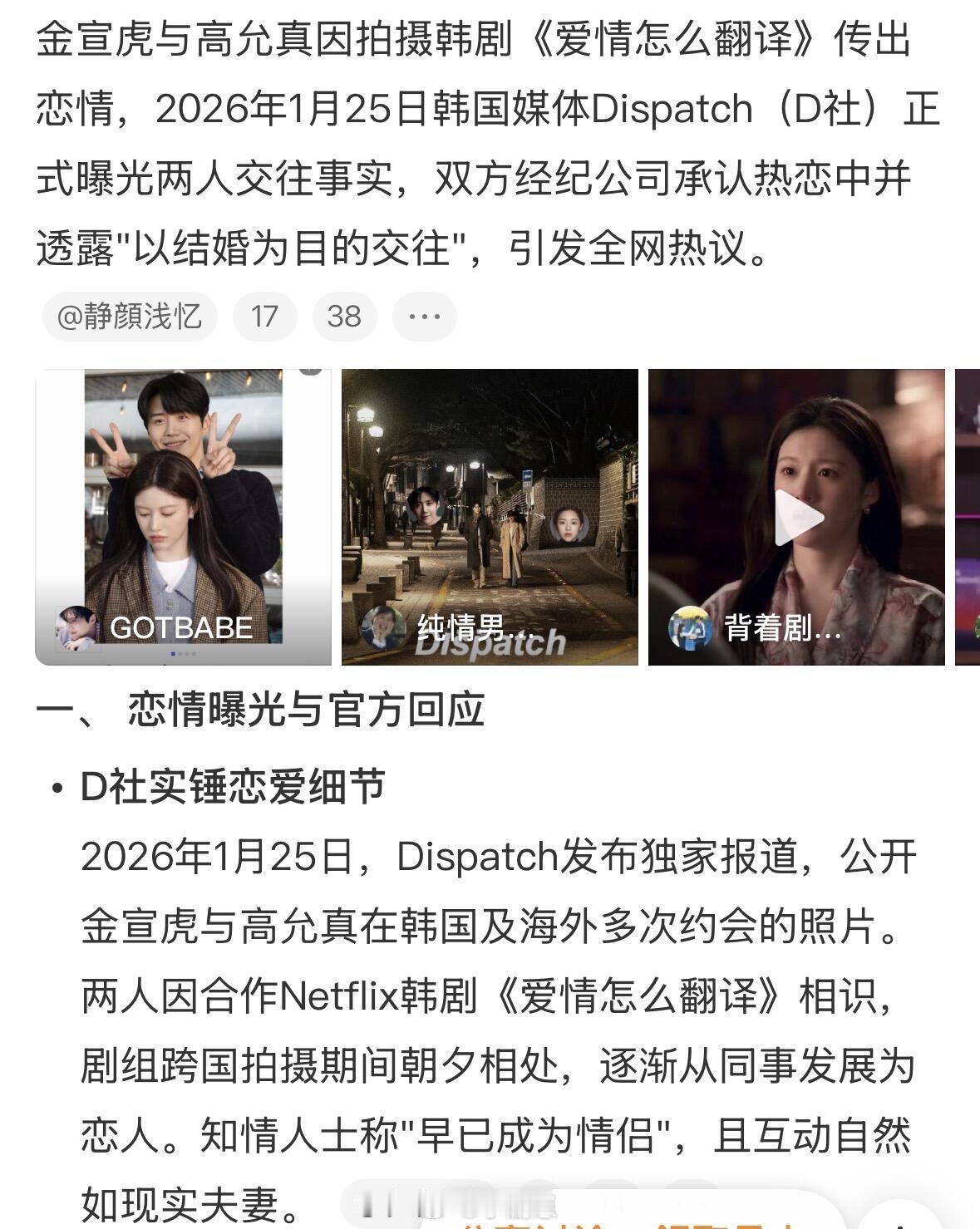The width and height of the screenshot is (980, 1229).
Task: Tap heading 一、恋情曝光与官方回应
Action: tap(266, 710)
